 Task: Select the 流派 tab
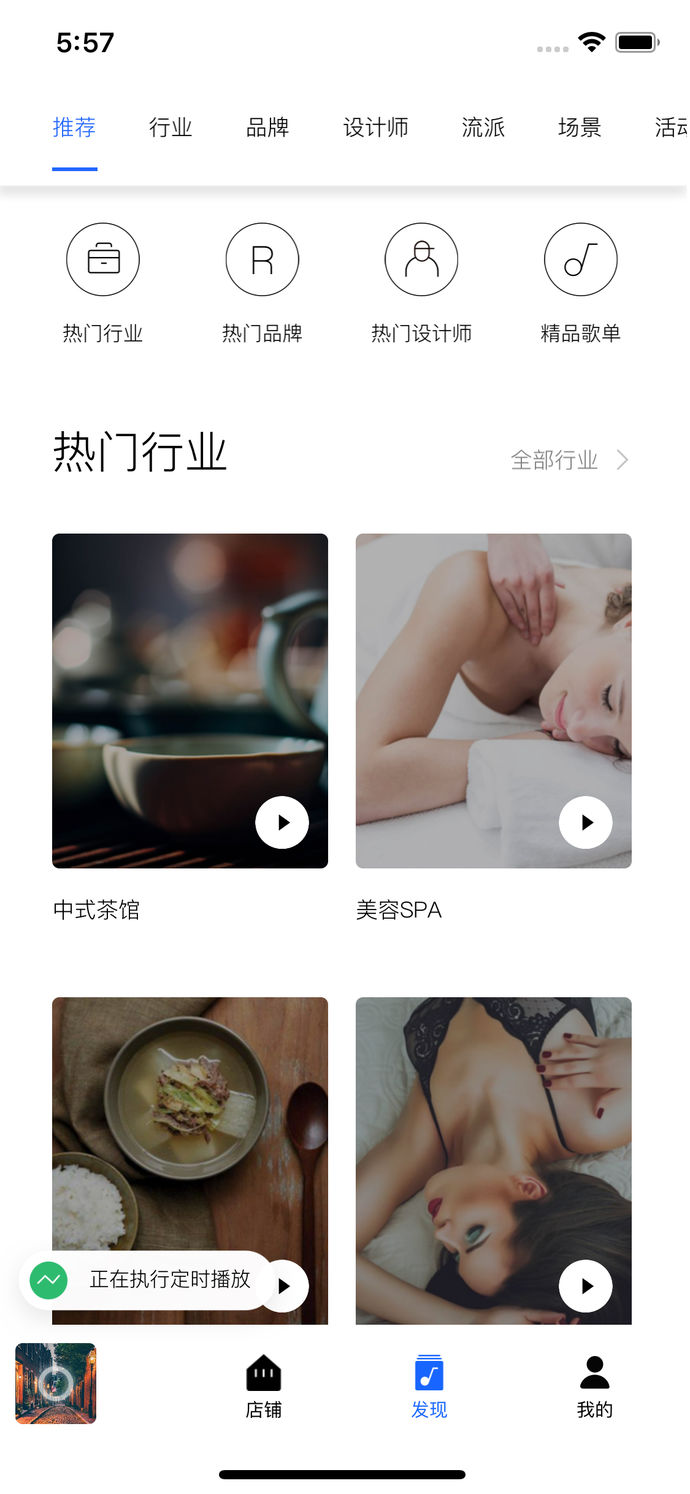click(x=483, y=128)
